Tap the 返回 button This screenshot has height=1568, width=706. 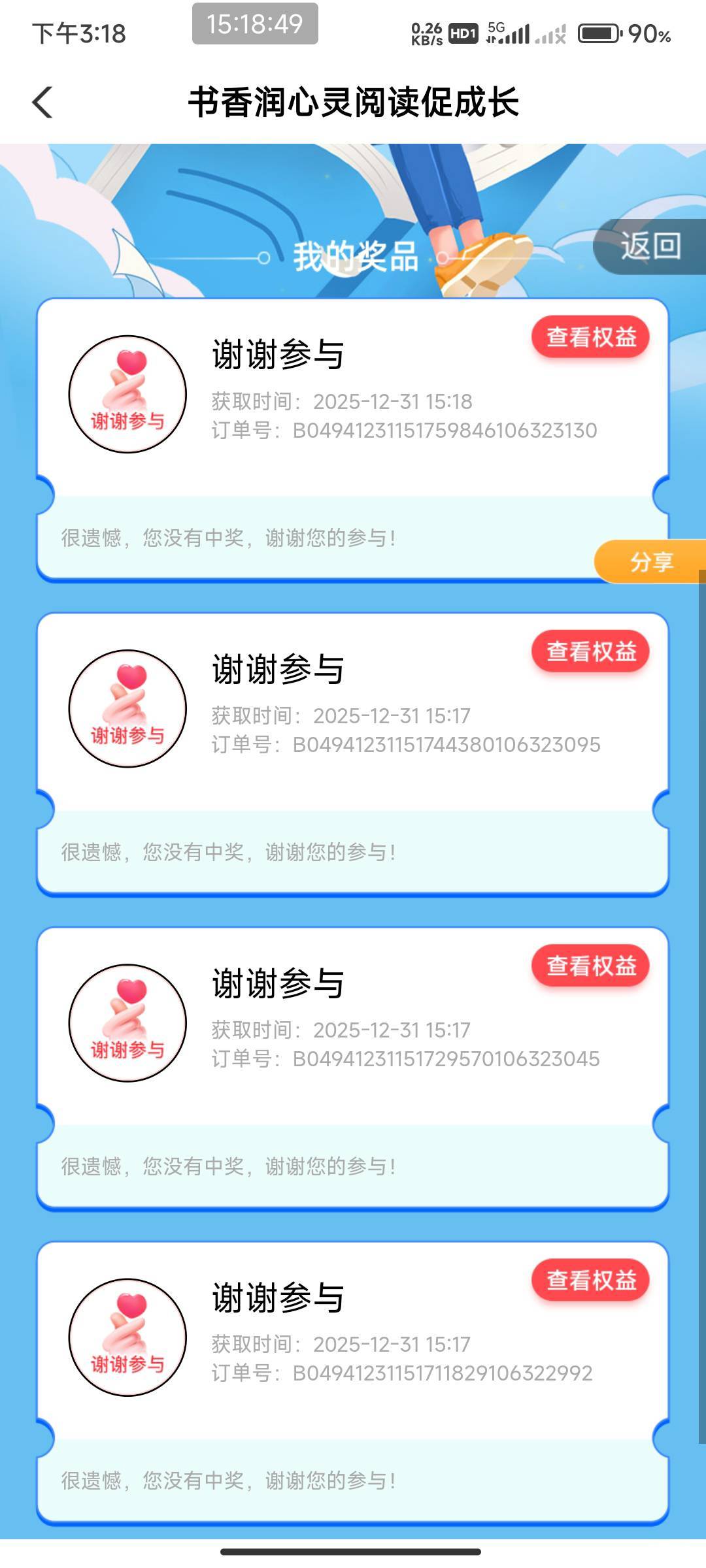pyautogui.click(x=650, y=246)
